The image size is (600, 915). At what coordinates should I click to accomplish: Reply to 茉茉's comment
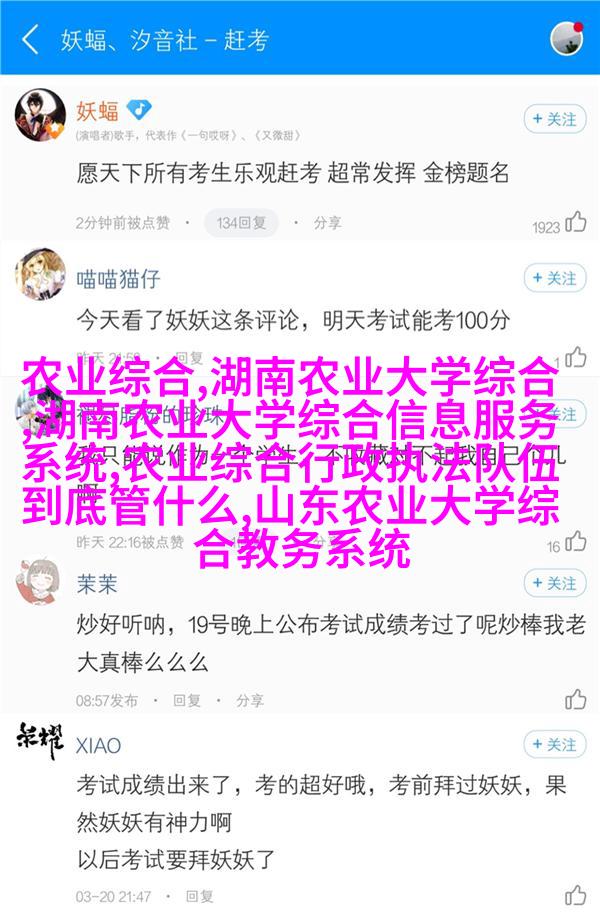pyautogui.click(x=187, y=700)
